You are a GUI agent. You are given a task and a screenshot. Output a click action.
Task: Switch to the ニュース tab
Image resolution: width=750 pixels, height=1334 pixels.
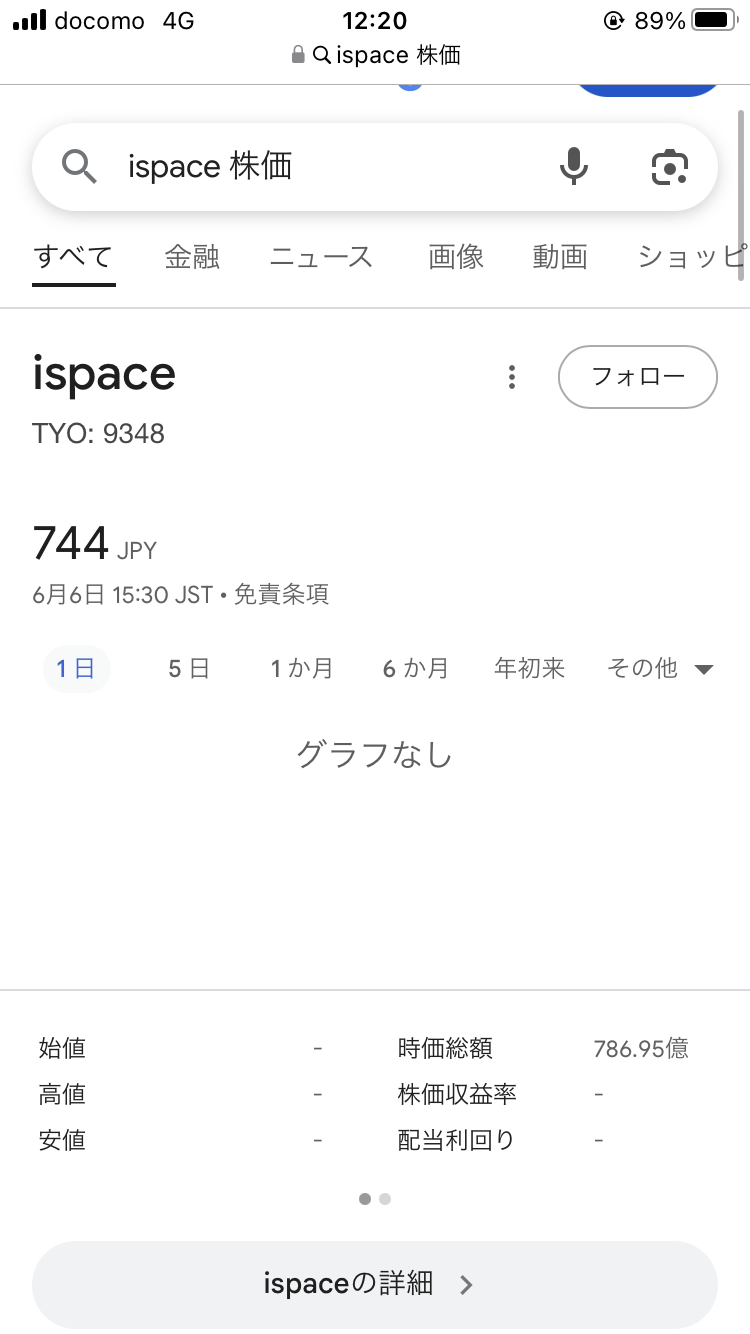(x=321, y=257)
